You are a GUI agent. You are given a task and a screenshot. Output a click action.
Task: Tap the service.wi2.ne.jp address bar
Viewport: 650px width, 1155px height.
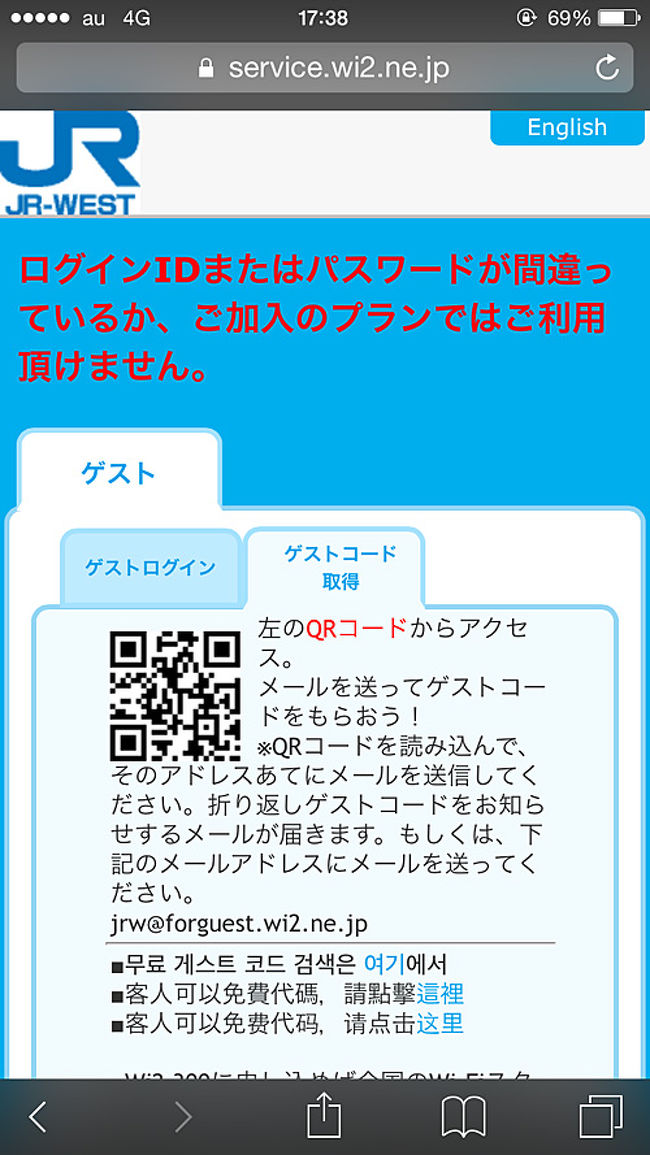click(325, 68)
